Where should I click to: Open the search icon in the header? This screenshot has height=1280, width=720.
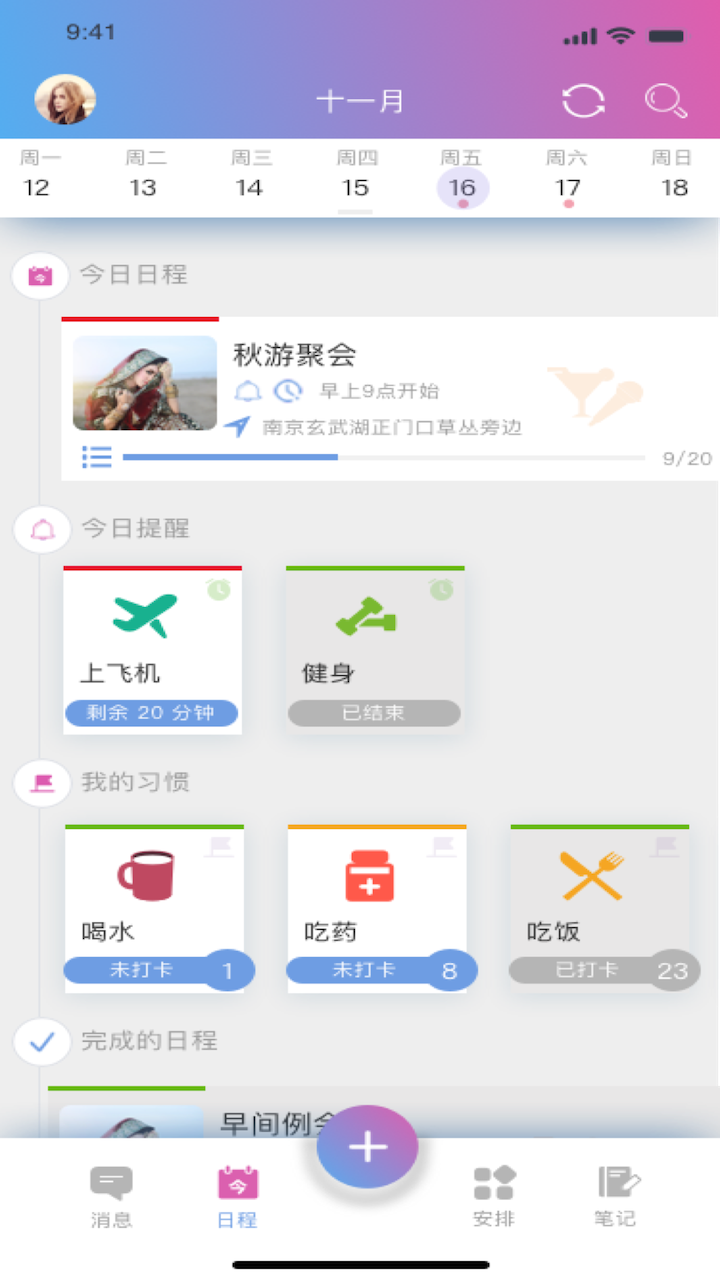pos(667,100)
